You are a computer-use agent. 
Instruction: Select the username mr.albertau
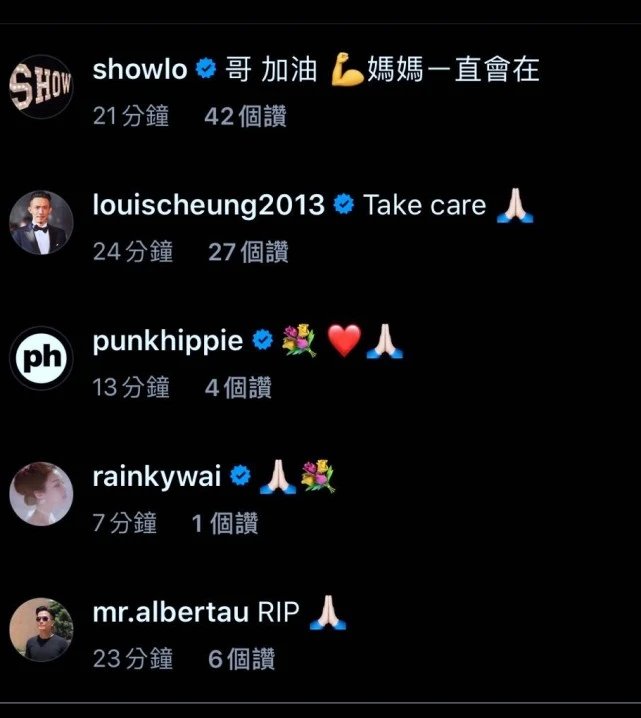click(170, 612)
